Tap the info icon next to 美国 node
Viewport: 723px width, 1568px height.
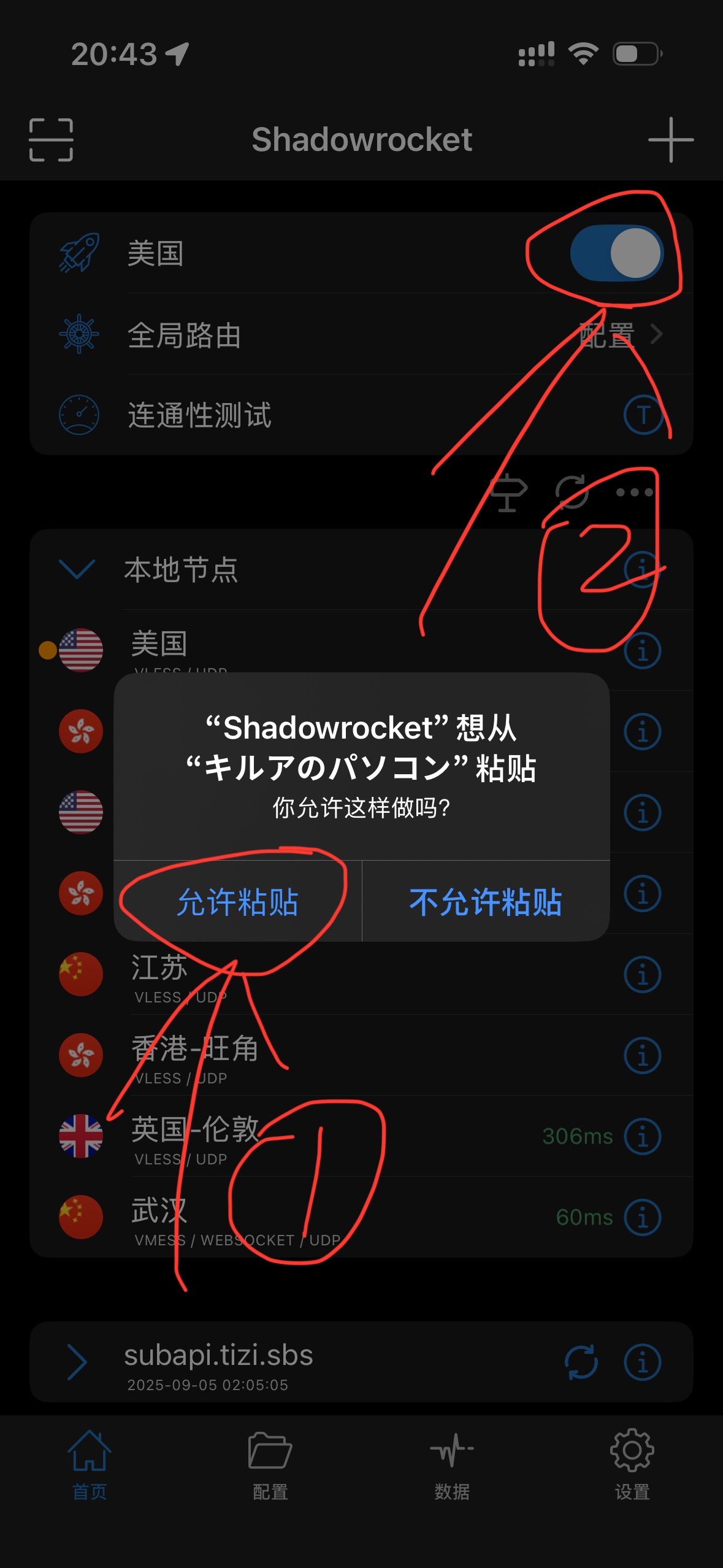coord(642,651)
